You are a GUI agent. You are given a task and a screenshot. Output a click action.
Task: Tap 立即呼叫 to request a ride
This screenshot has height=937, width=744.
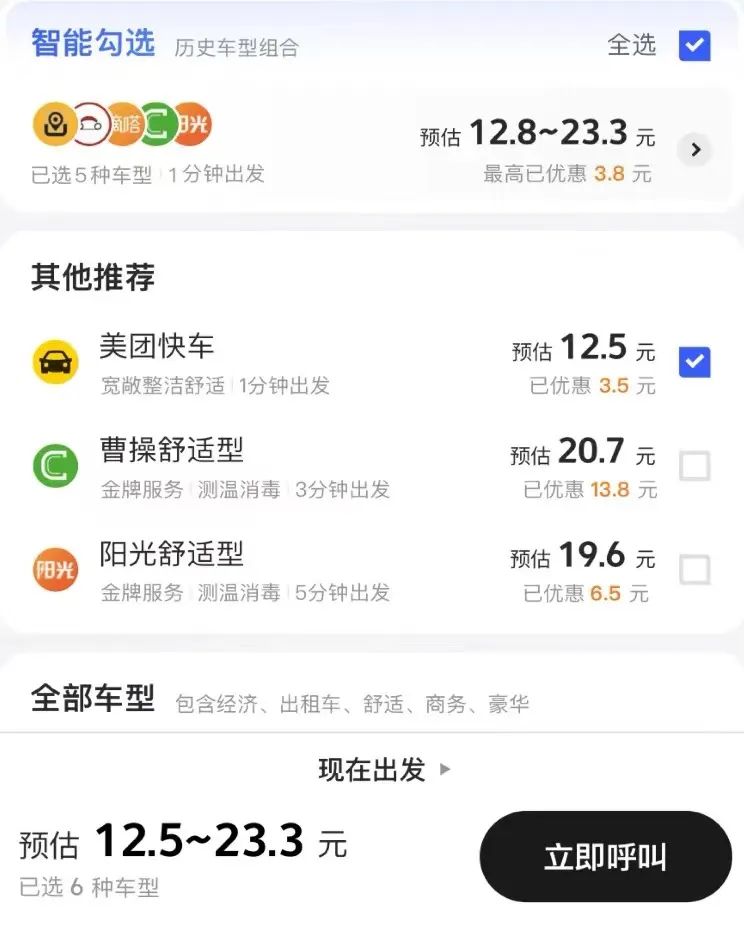[605, 856]
